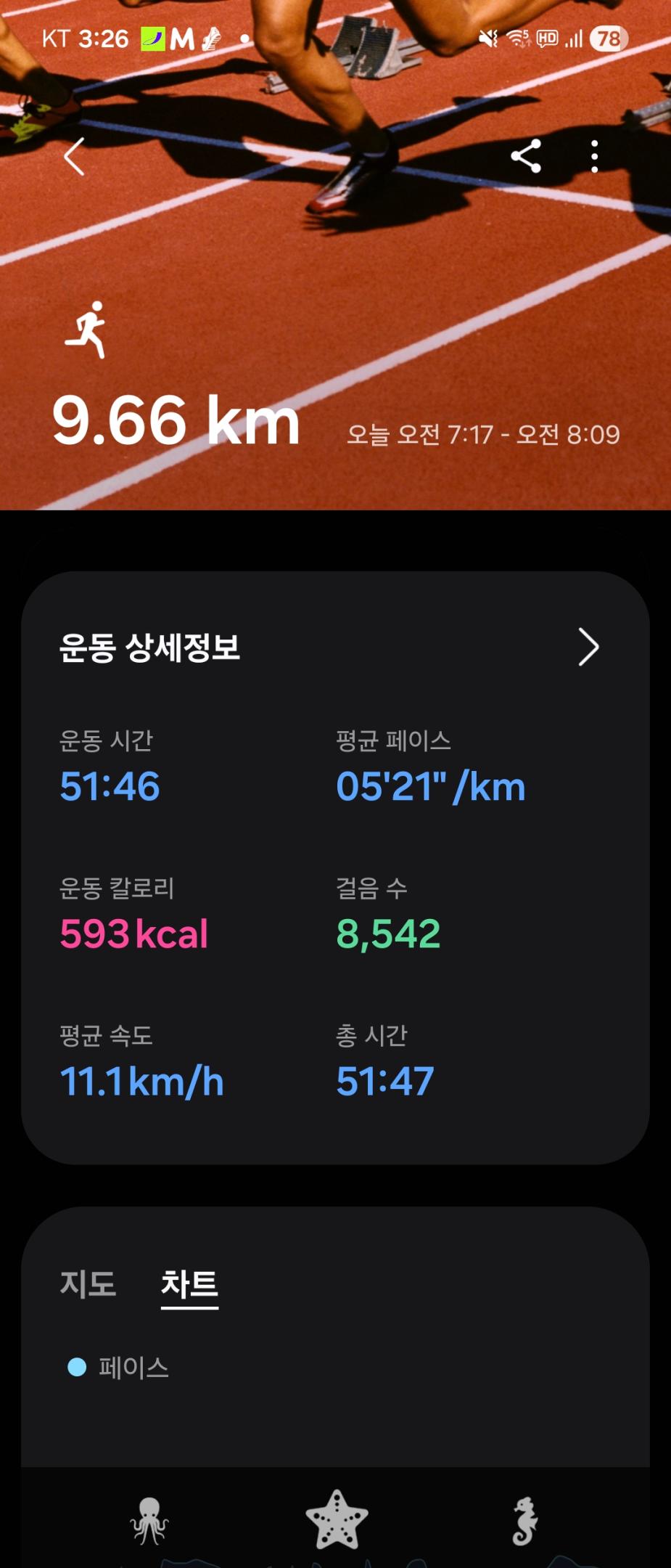Go back with the top-left arrow
671x1568 pixels.
pos(75,156)
